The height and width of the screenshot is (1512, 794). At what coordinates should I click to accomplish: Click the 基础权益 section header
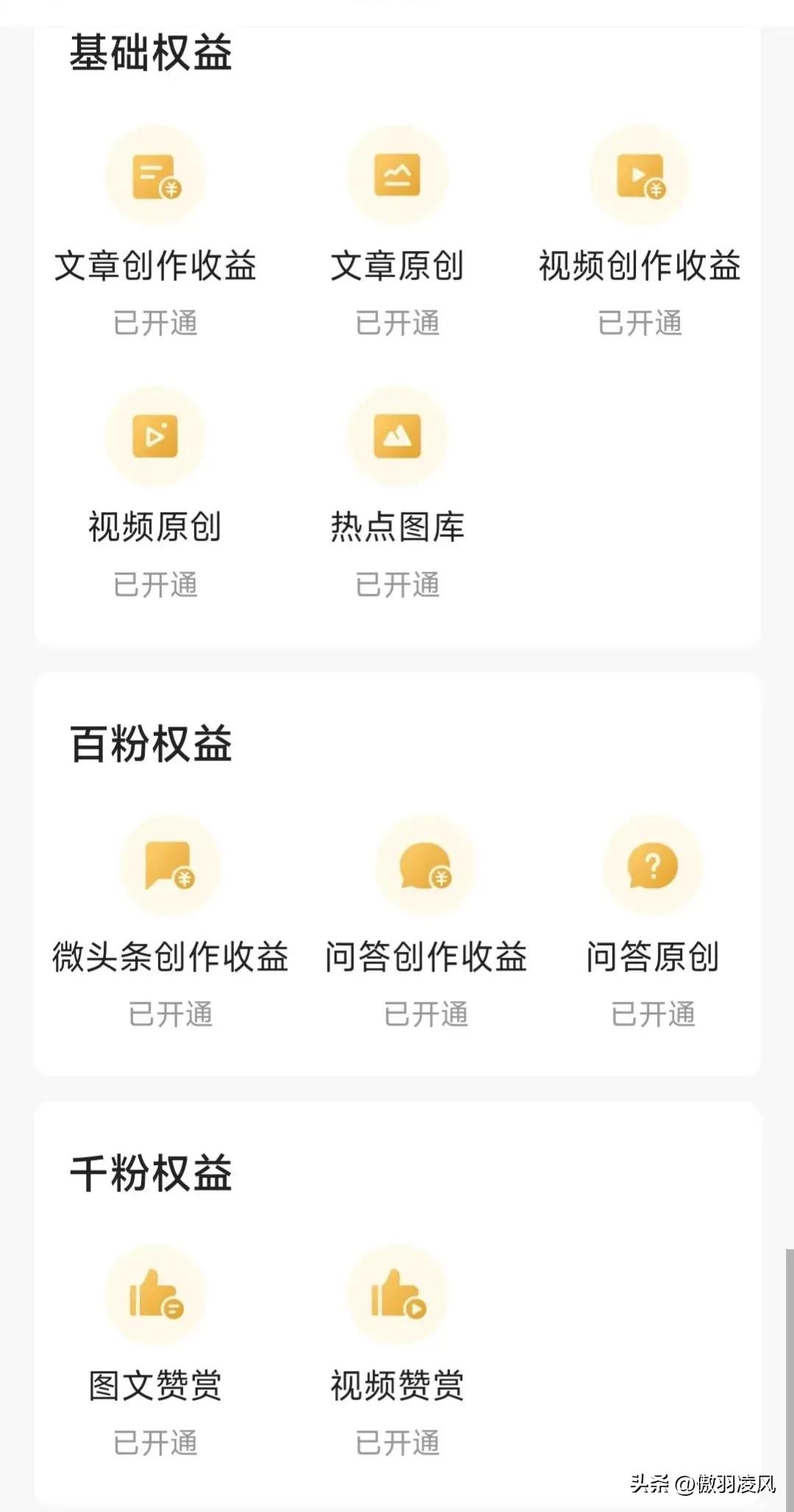click(150, 55)
